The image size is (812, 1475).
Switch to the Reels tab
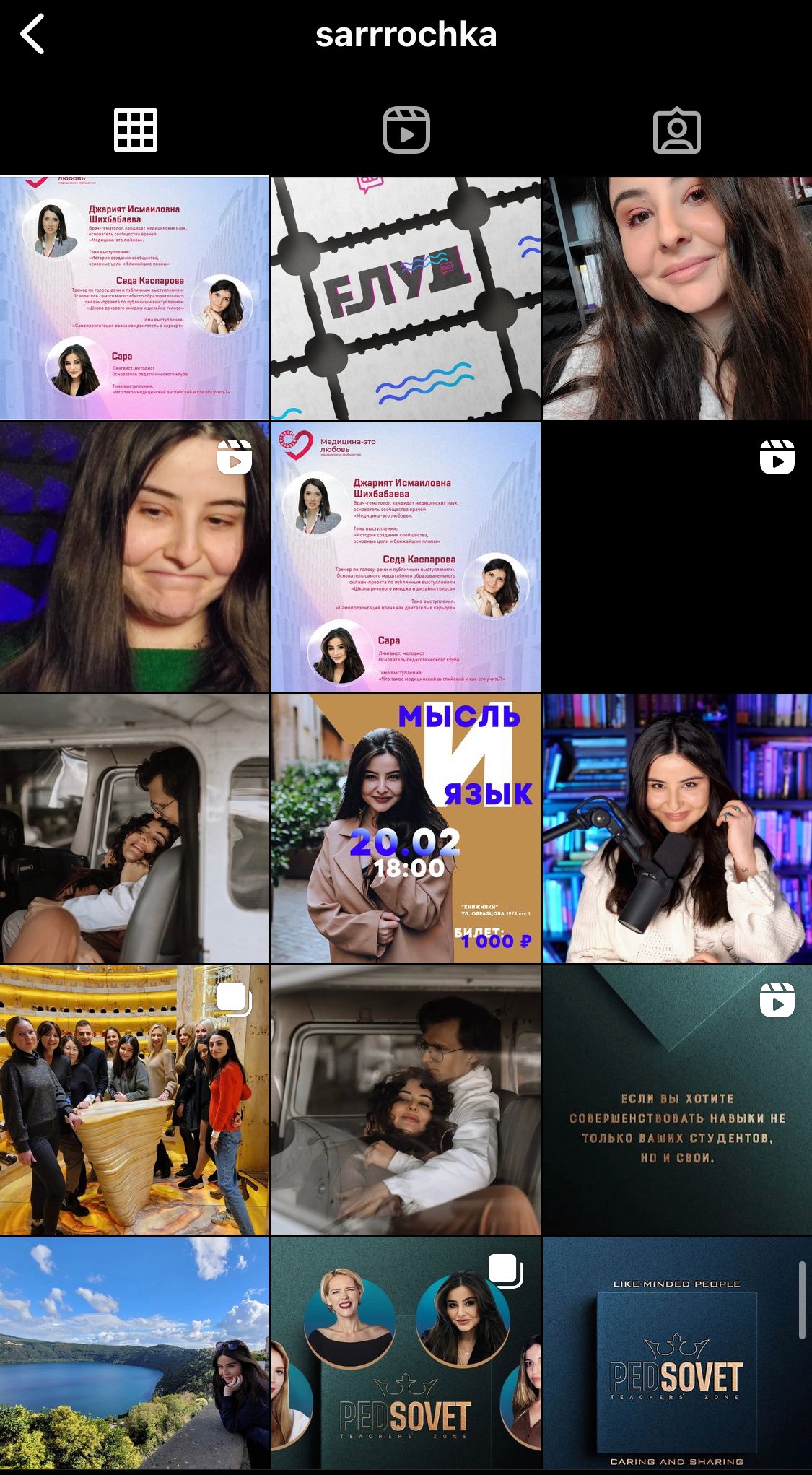(406, 131)
